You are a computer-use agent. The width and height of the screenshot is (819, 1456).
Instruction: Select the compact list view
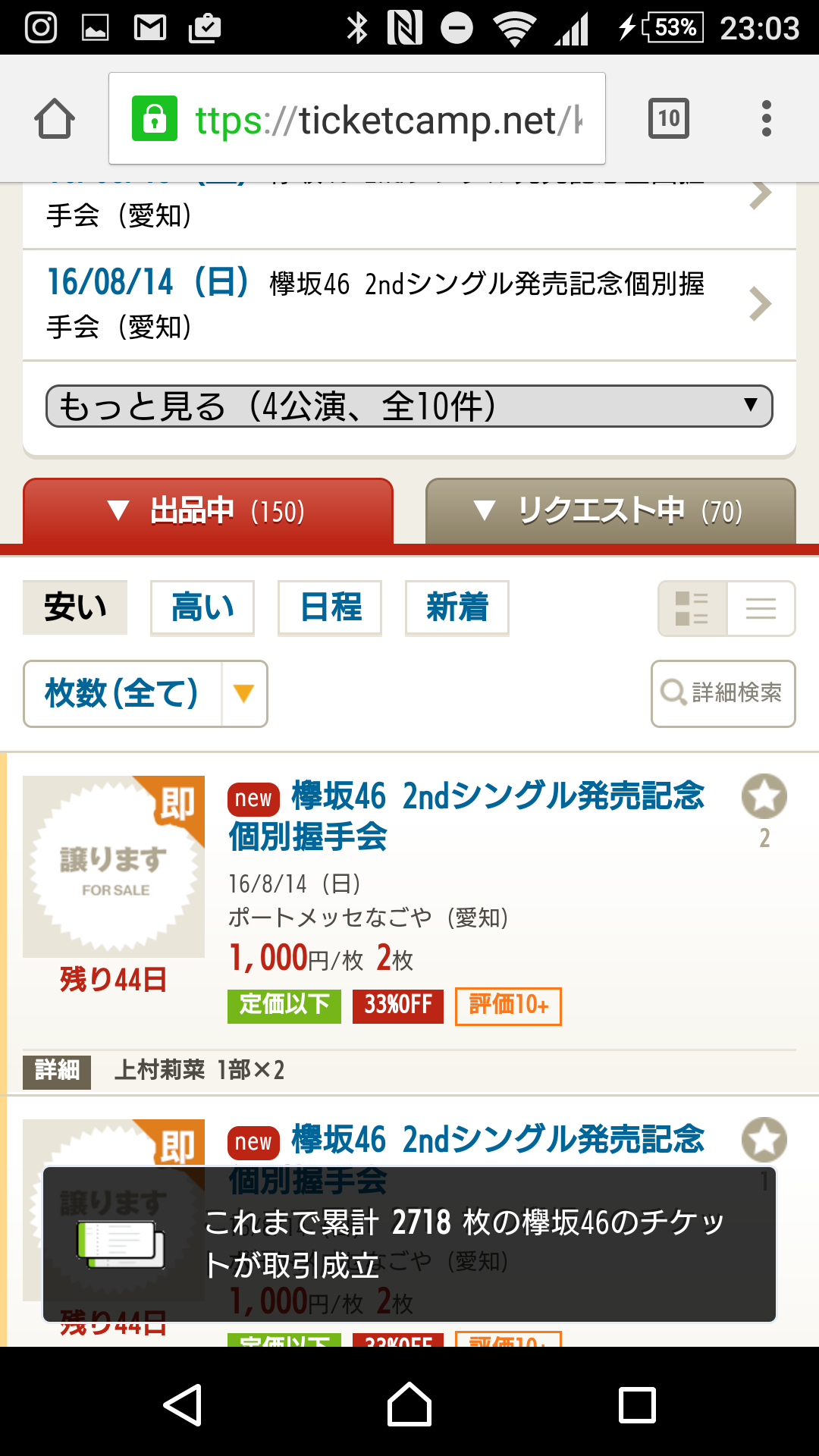[761, 608]
